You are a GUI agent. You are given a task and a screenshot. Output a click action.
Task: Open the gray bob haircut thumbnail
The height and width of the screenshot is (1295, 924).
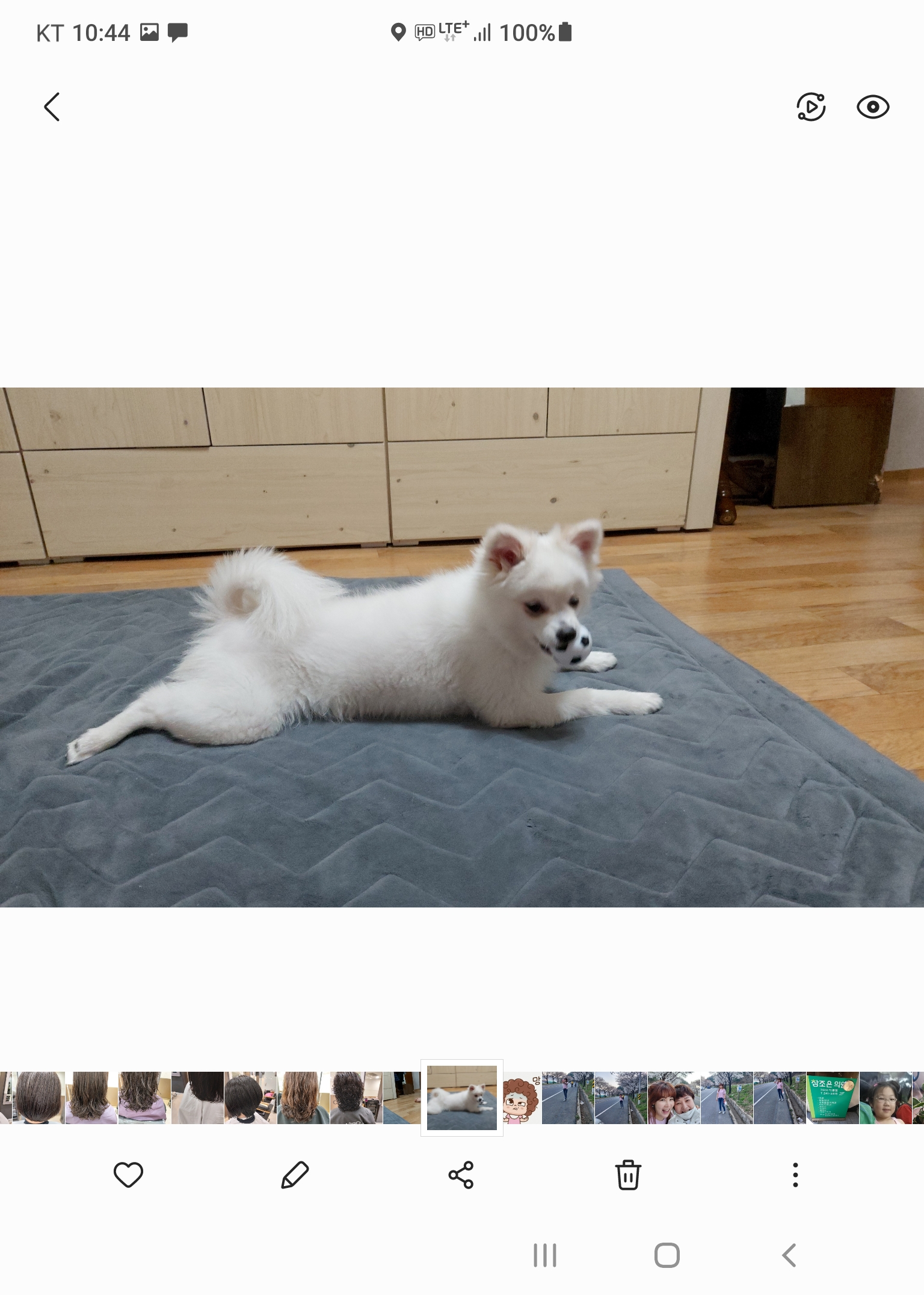tap(38, 1098)
